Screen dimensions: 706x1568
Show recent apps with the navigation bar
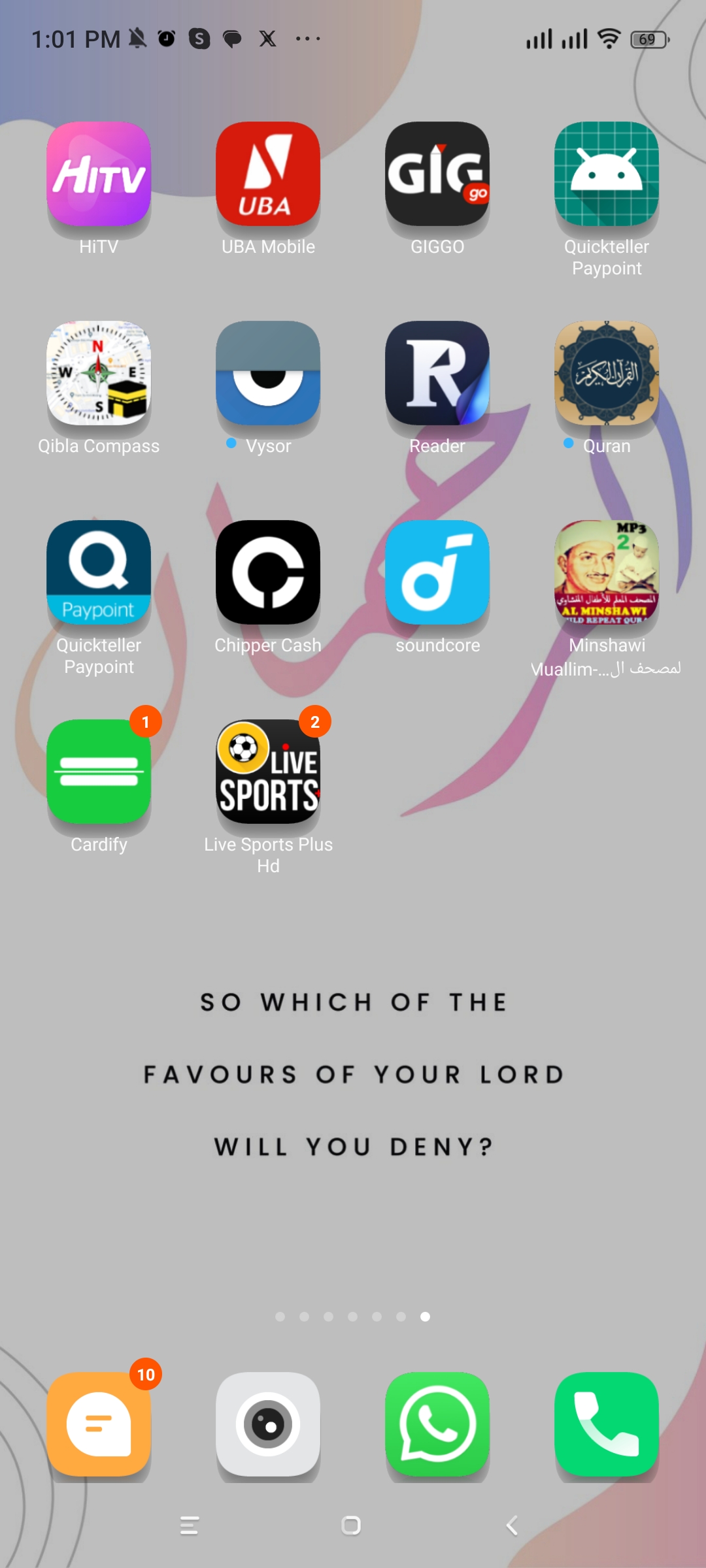coord(190,1526)
